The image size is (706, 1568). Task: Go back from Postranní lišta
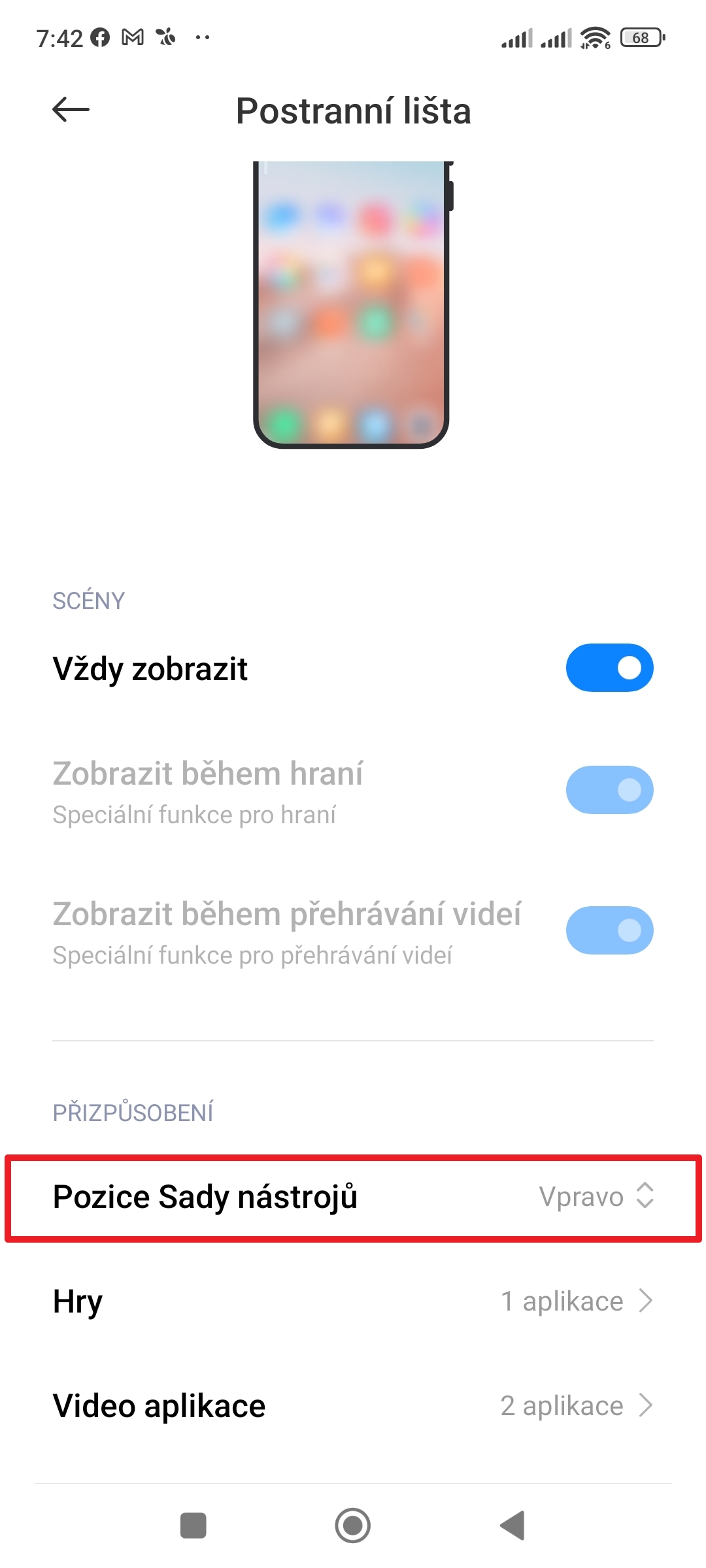71,110
